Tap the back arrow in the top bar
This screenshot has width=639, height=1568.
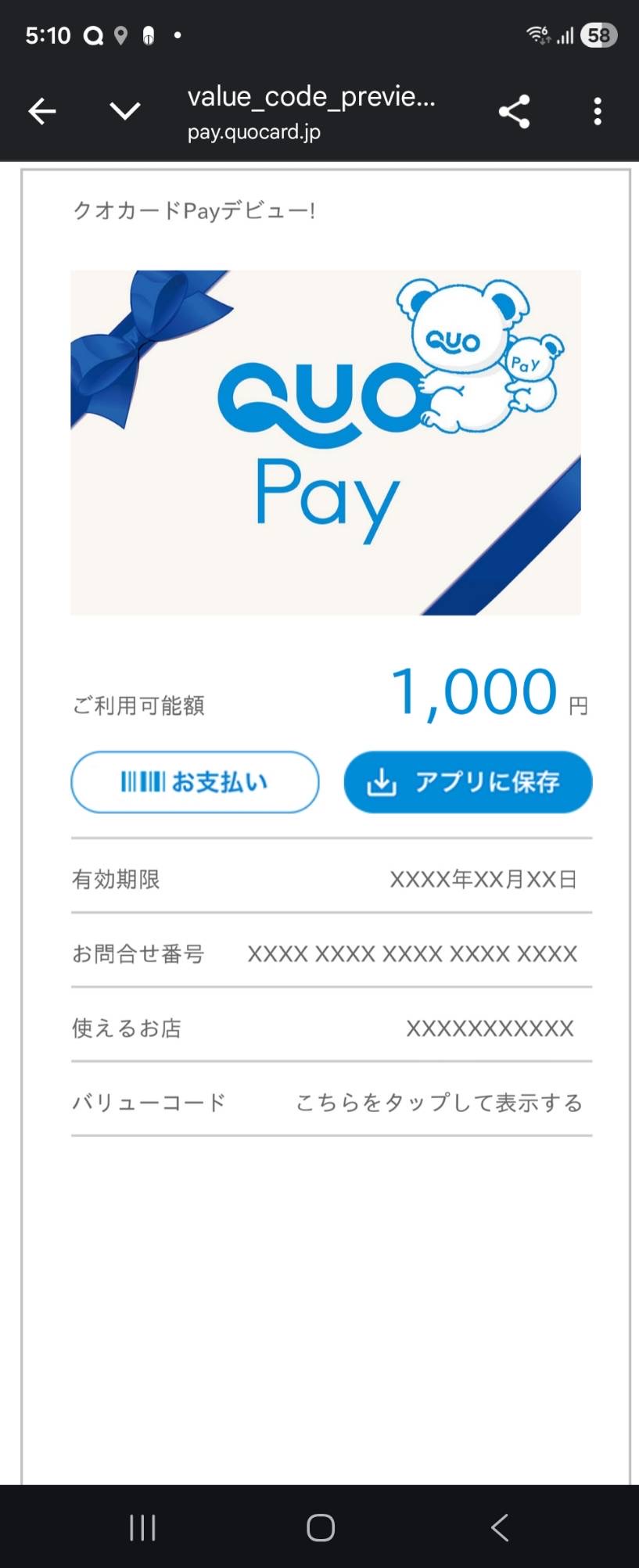pyautogui.click(x=41, y=110)
